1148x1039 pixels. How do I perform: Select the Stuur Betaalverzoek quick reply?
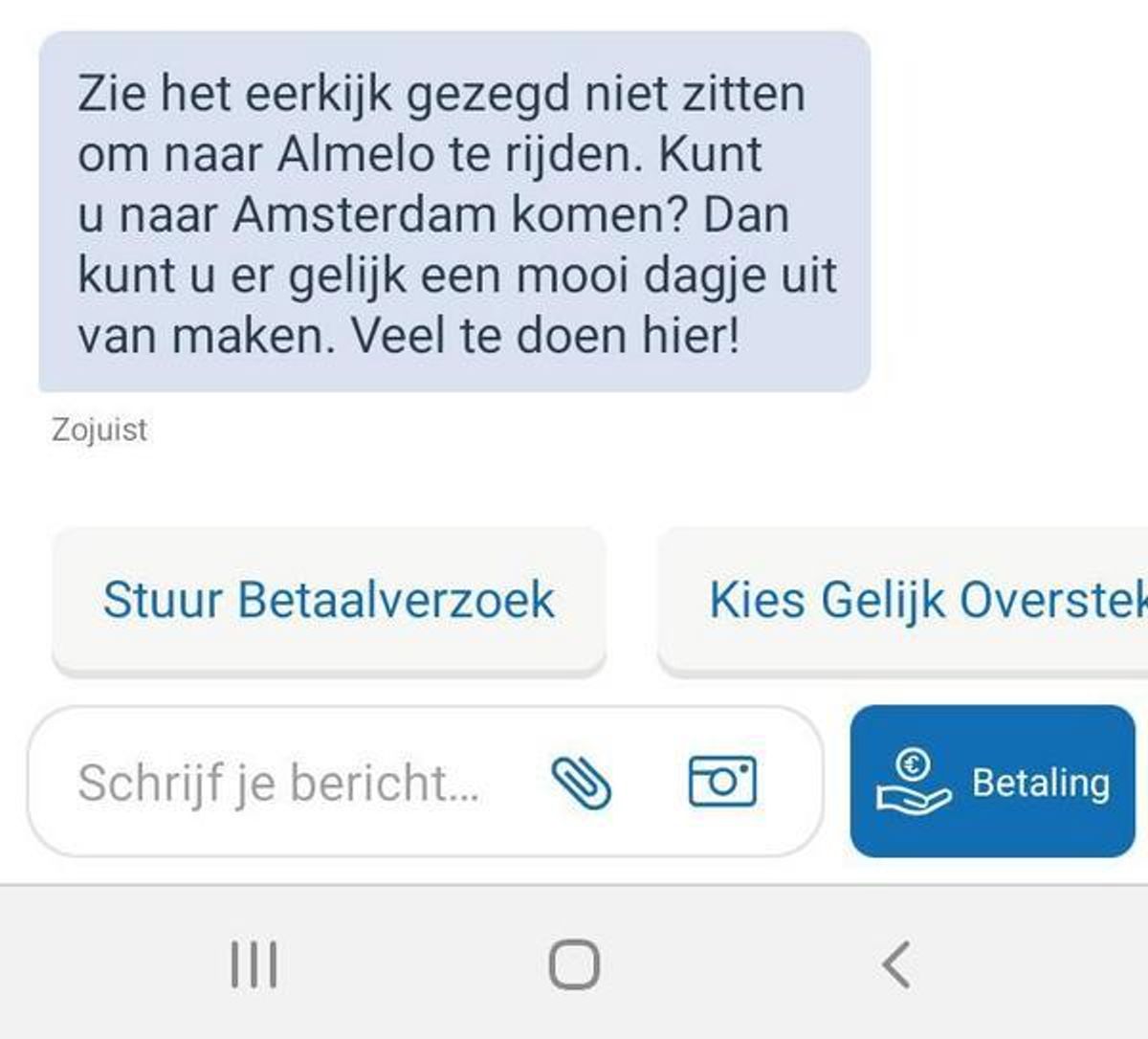click(x=328, y=601)
